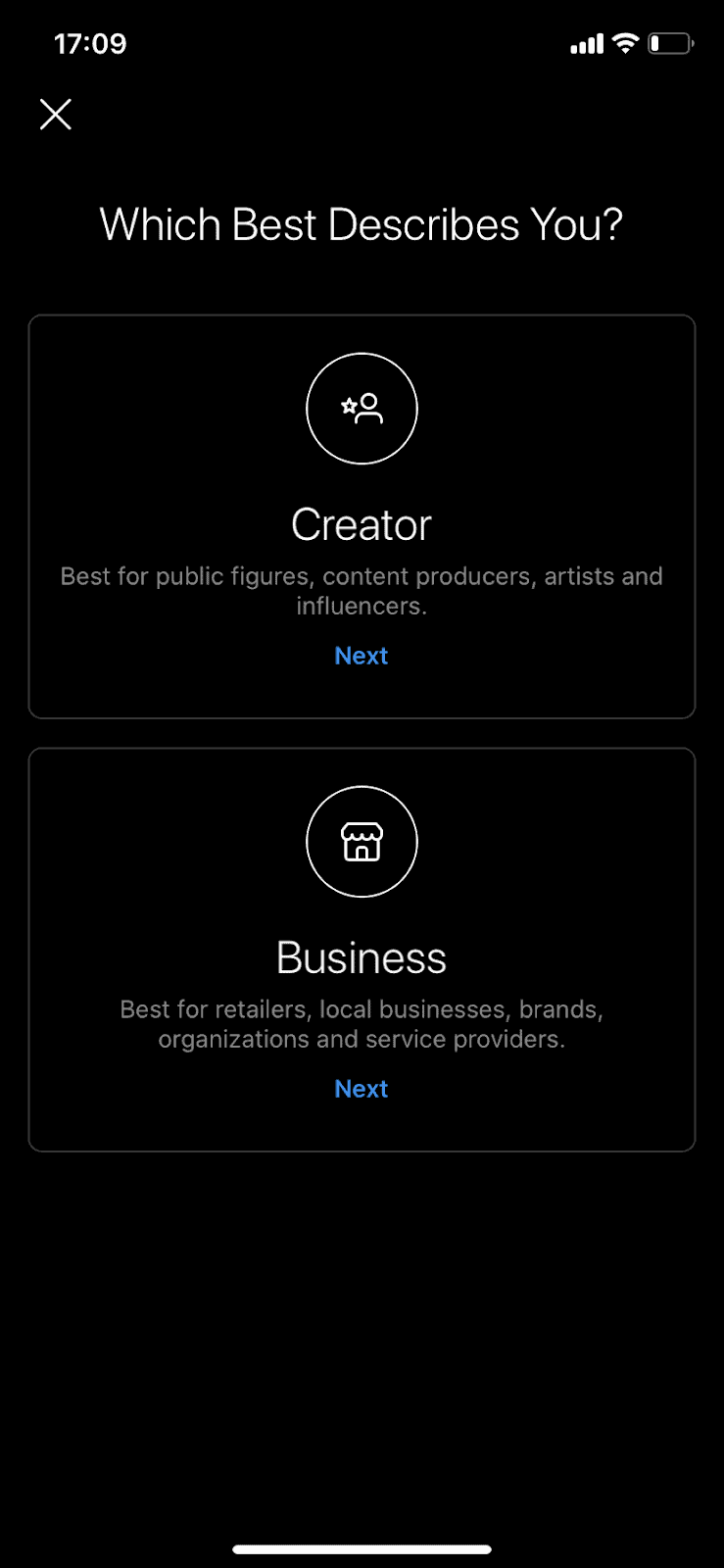724x1568 pixels.
Task: Select the Business storefront icon
Action: pyautogui.click(x=362, y=842)
